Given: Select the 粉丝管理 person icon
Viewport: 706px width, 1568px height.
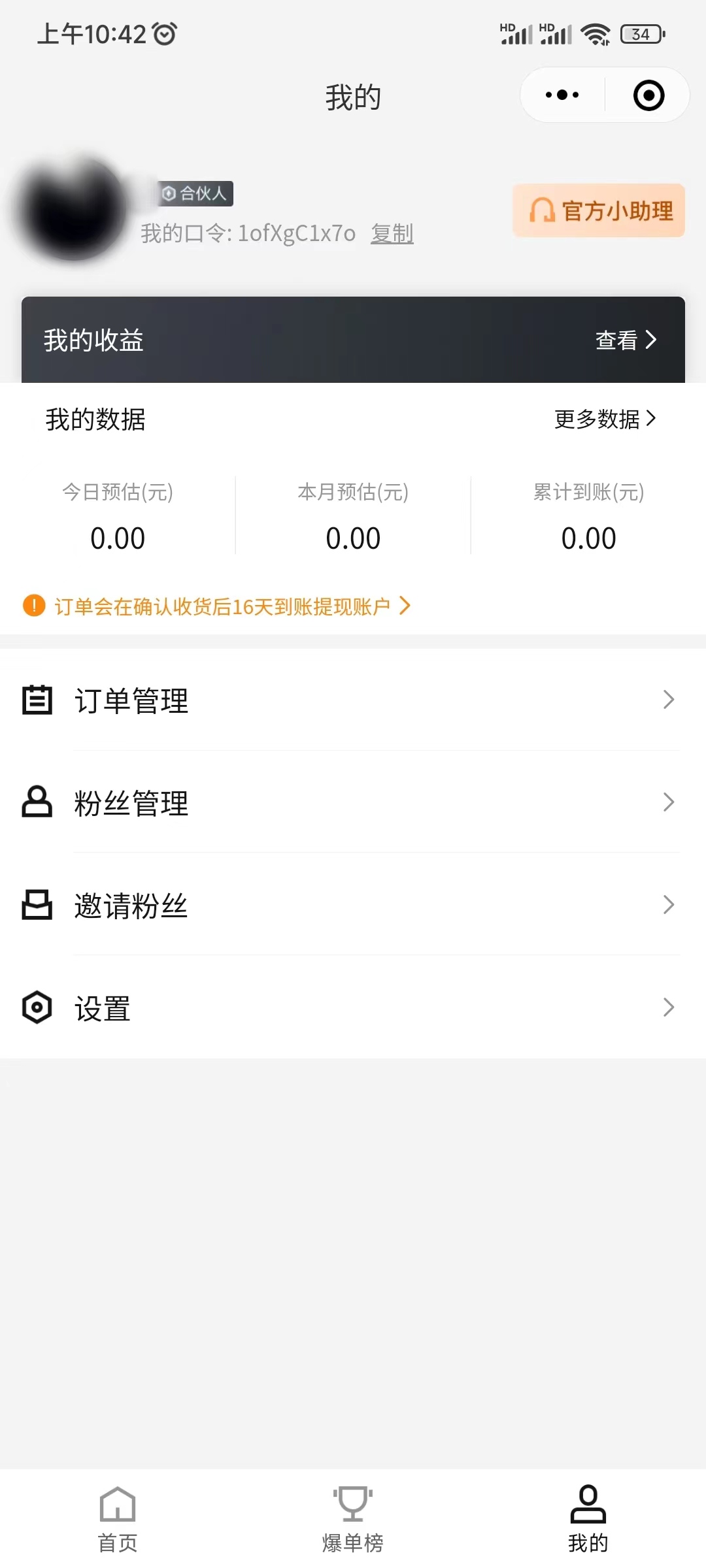Looking at the screenshot, I should click(x=37, y=802).
